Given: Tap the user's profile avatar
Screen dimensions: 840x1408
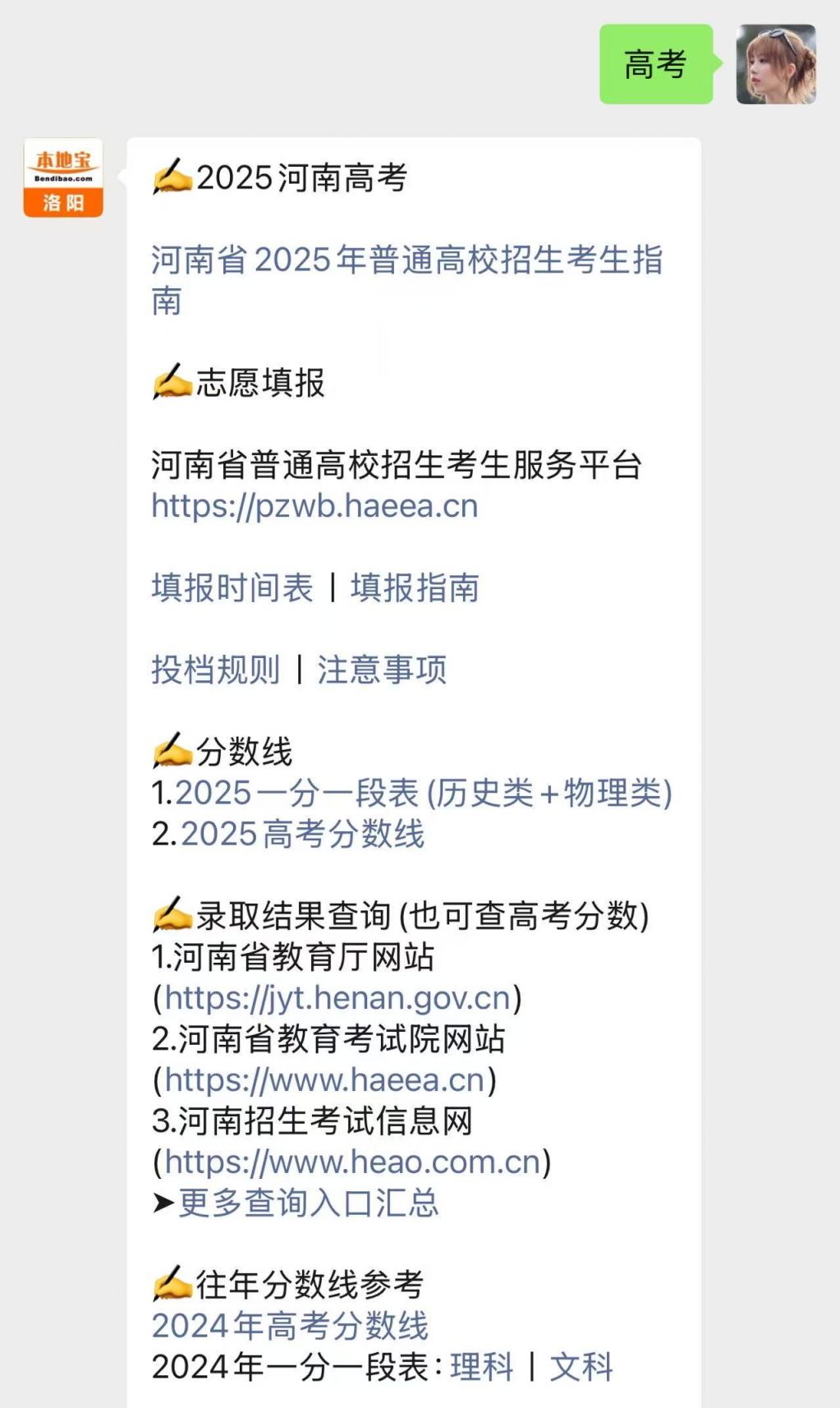Looking at the screenshot, I should tap(776, 64).
